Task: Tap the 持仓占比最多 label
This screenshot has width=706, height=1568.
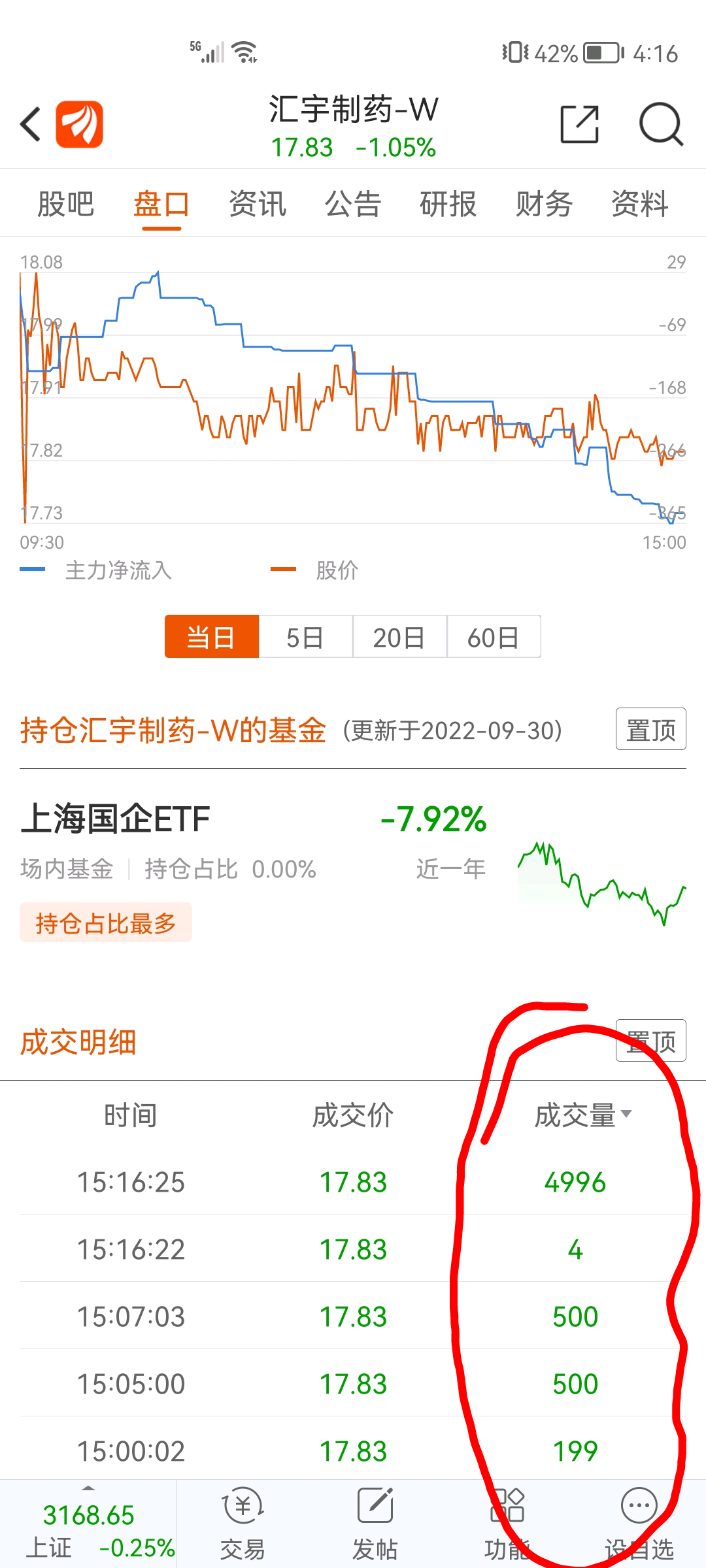Action: pyautogui.click(x=105, y=923)
